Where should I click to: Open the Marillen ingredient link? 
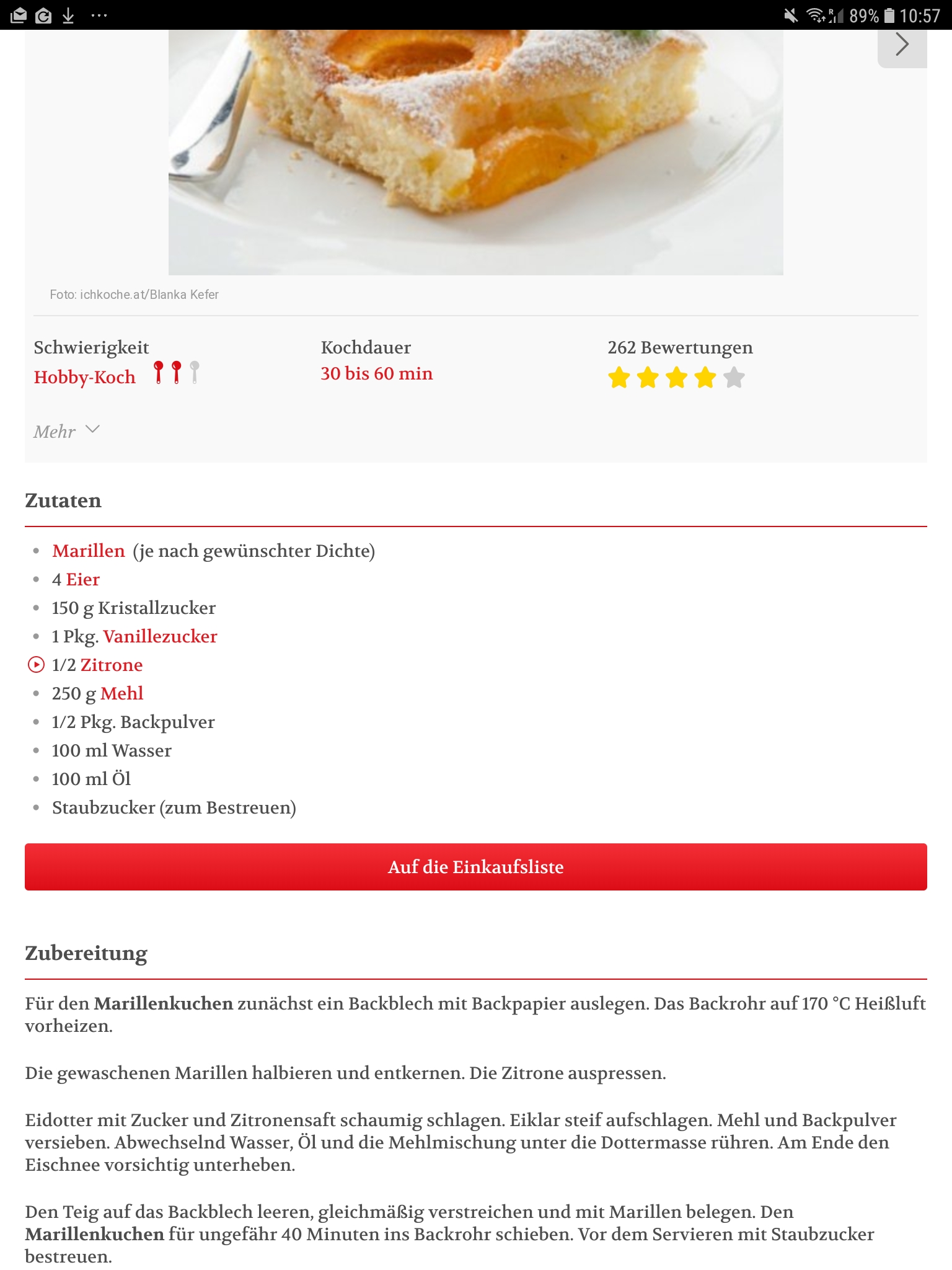tap(89, 551)
